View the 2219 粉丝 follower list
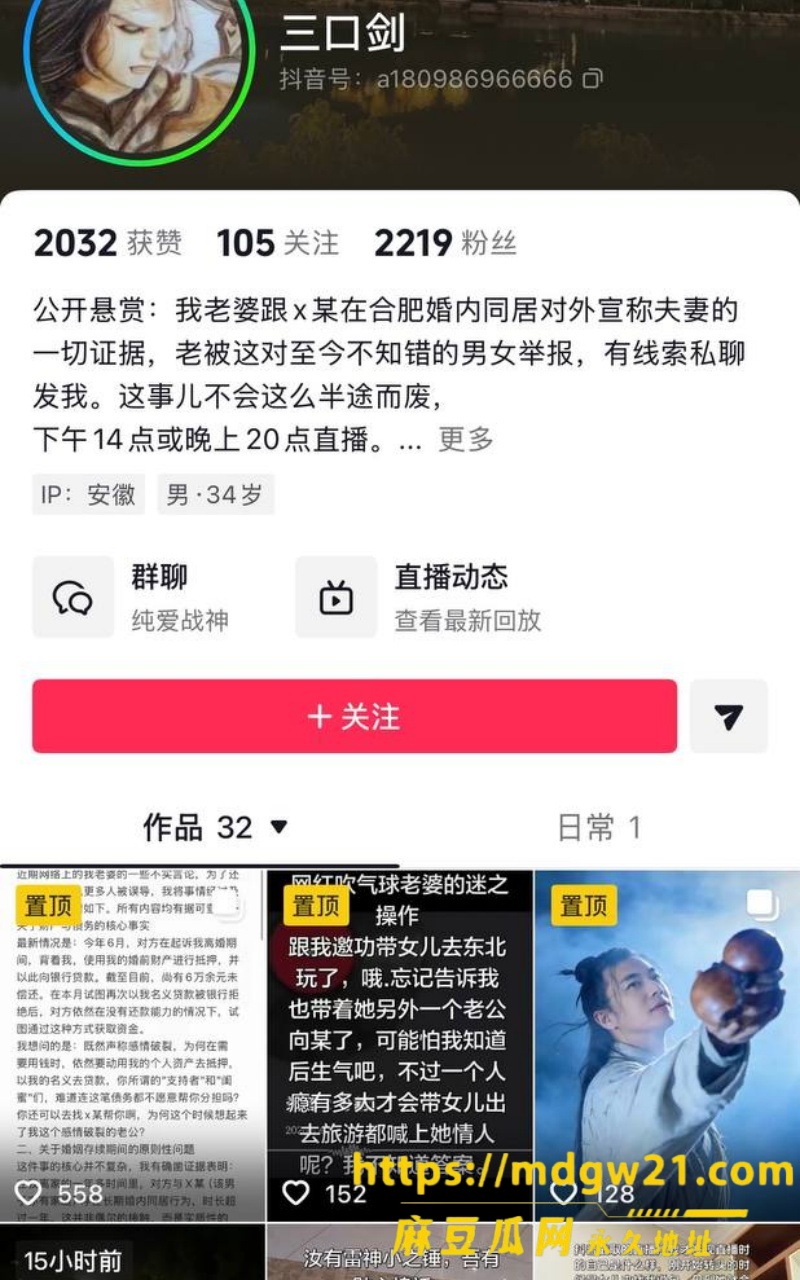800x1280 pixels. pyautogui.click(x=445, y=243)
